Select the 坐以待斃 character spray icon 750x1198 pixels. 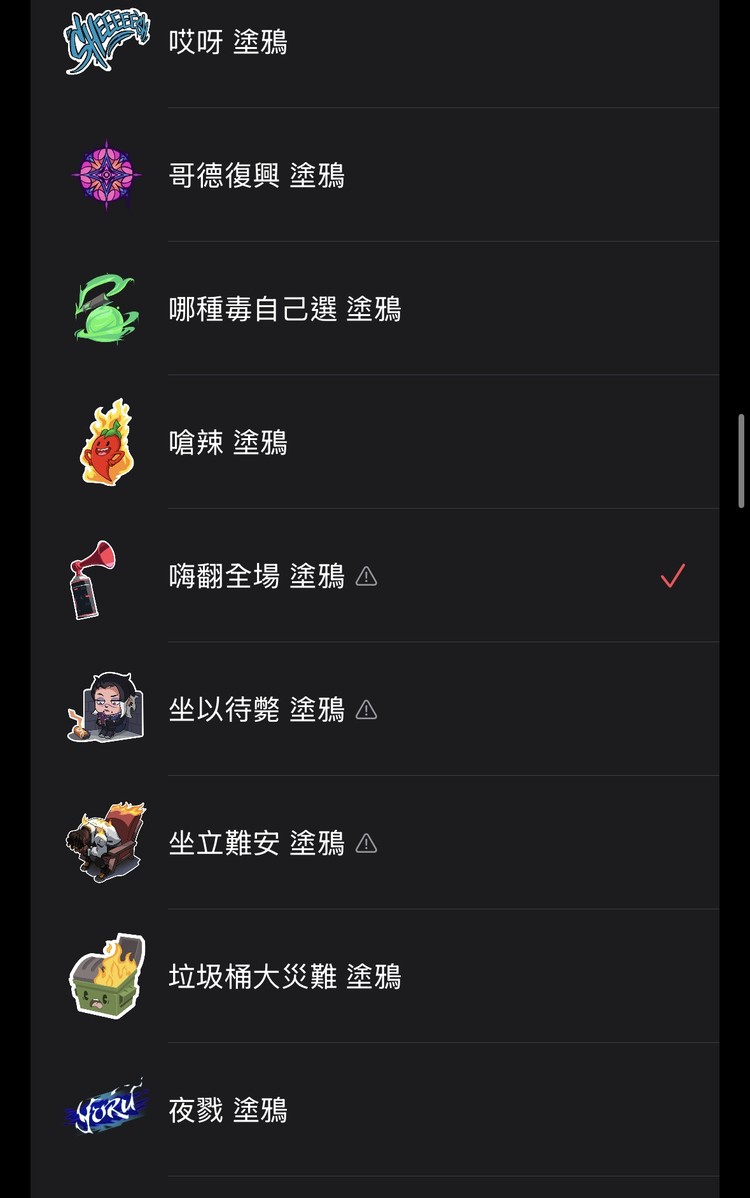105,710
